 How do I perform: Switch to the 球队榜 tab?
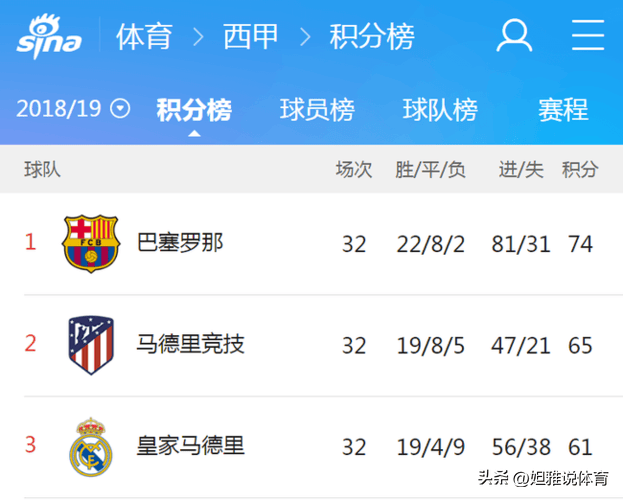(x=440, y=109)
